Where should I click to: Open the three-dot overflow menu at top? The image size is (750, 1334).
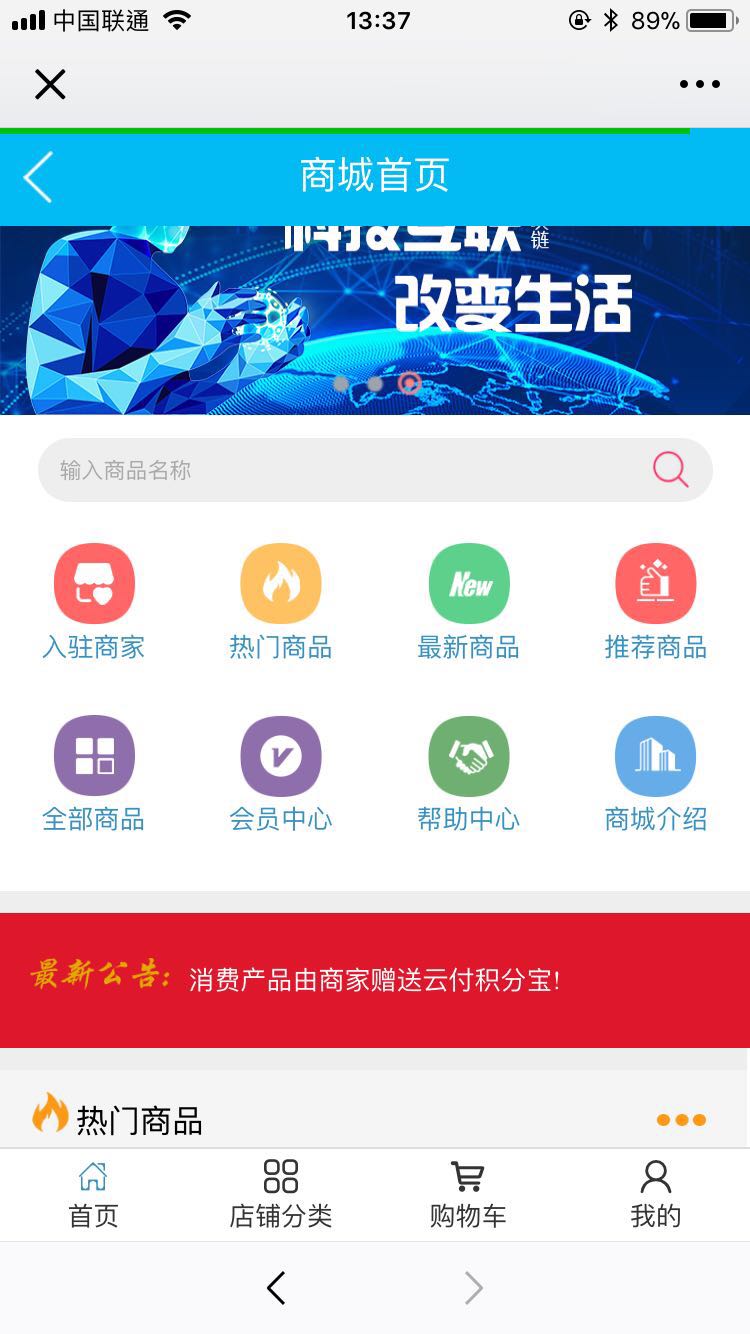coord(700,85)
